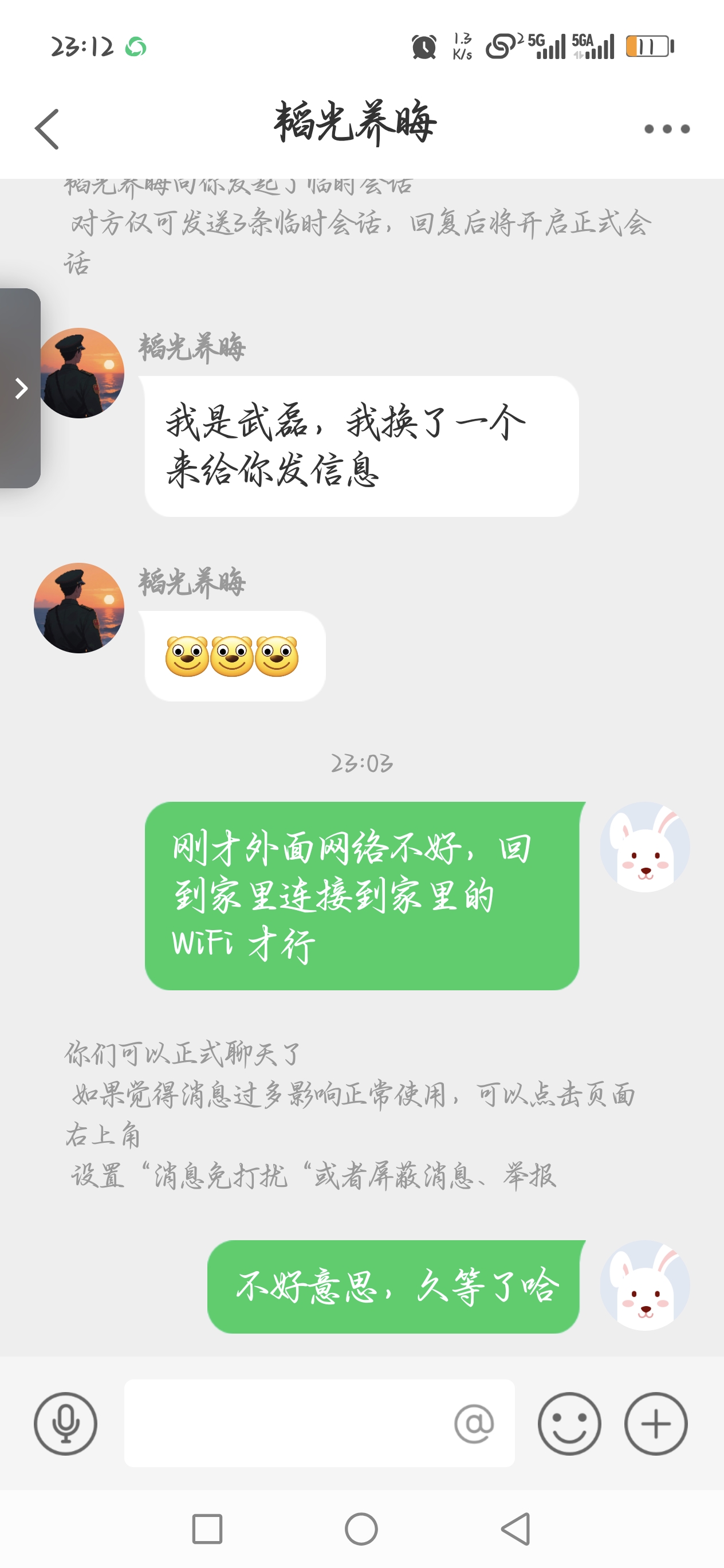Open the emoji sticker picker
Viewport: 724px width, 1568px height.
coord(569,1423)
